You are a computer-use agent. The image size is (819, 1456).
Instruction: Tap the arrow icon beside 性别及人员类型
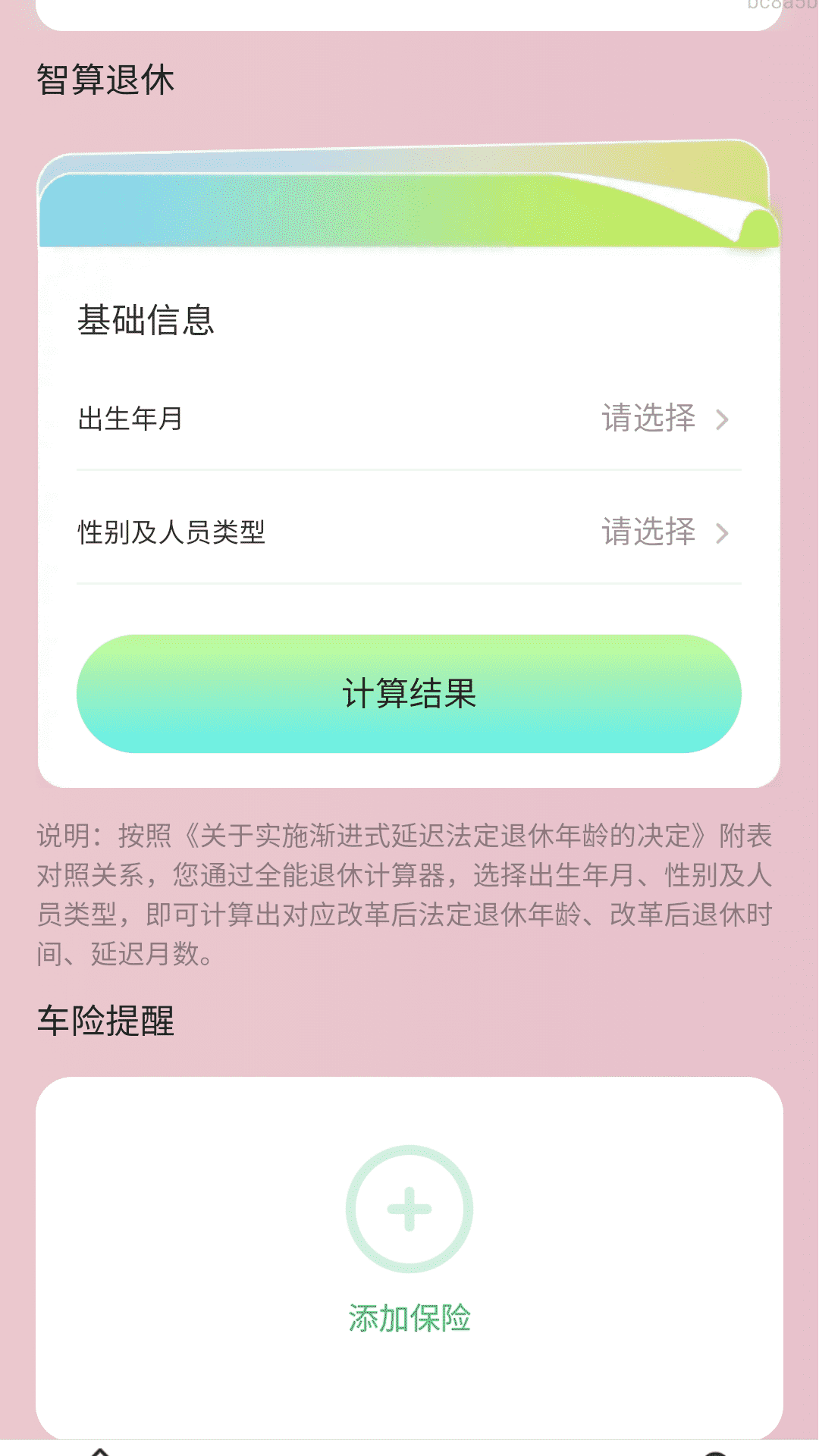(x=723, y=534)
